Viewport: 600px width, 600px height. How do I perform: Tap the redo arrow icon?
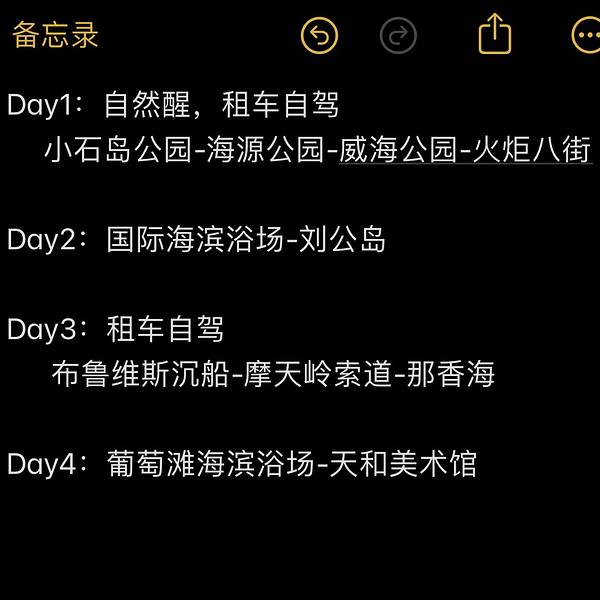point(399,36)
